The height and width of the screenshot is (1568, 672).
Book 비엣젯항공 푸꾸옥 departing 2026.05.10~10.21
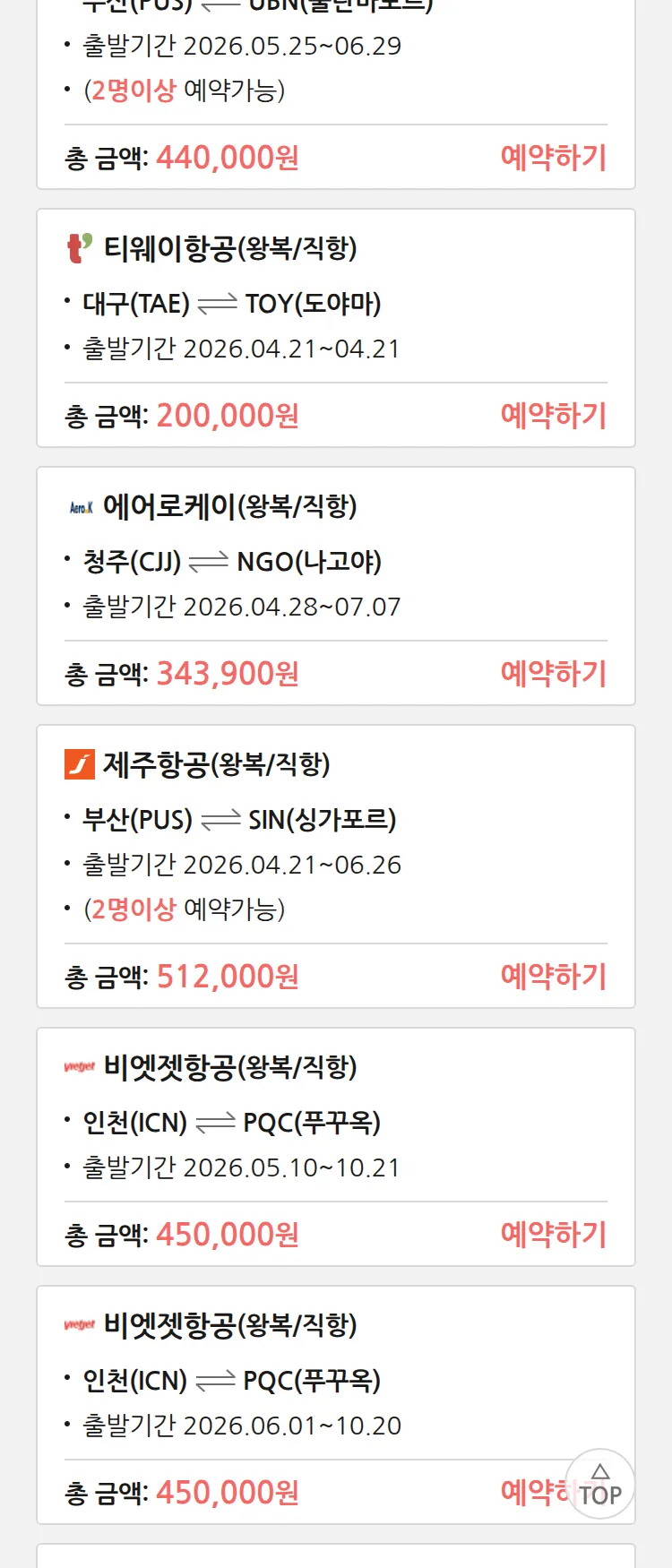click(x=553, y=1235)
